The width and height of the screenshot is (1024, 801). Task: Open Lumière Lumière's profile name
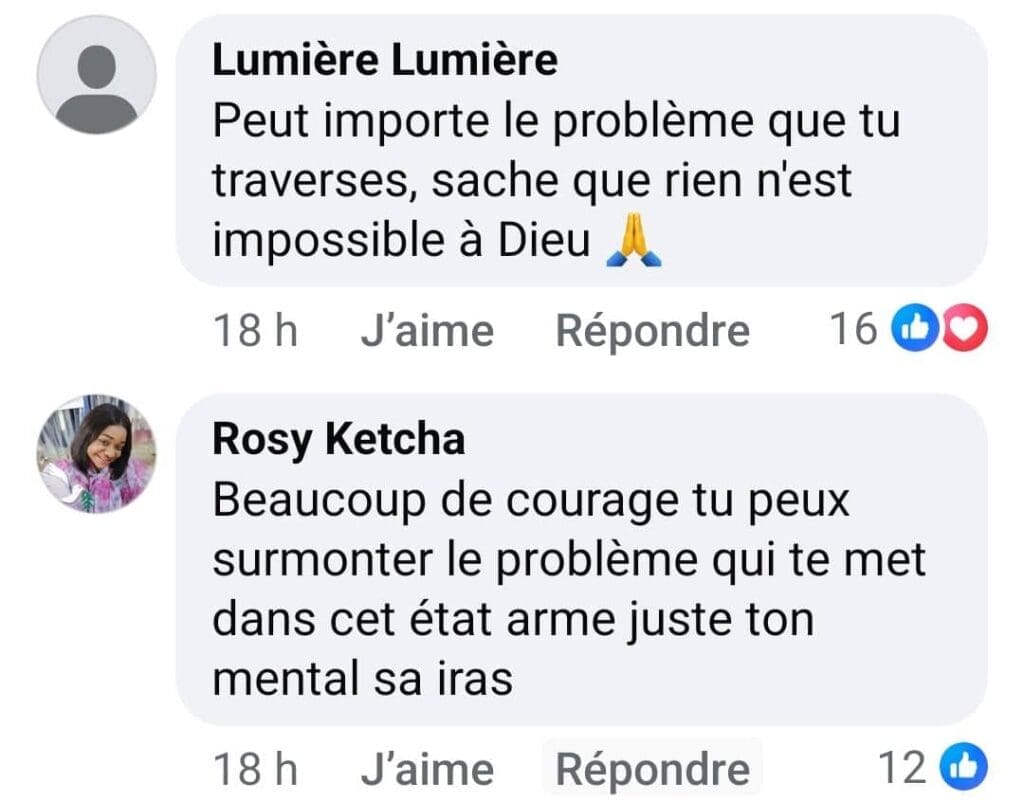coord(385,61)
